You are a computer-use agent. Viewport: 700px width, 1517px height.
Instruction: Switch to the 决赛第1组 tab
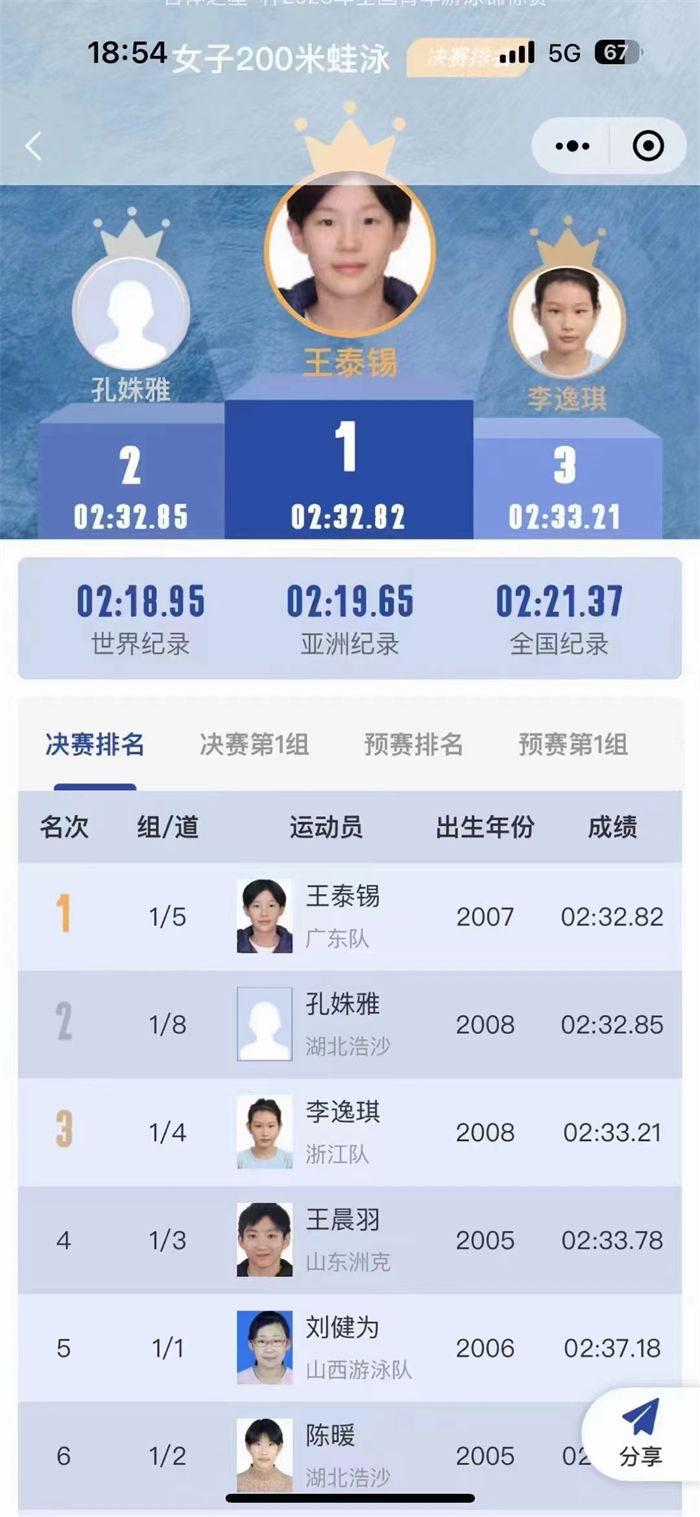point(254,745)
